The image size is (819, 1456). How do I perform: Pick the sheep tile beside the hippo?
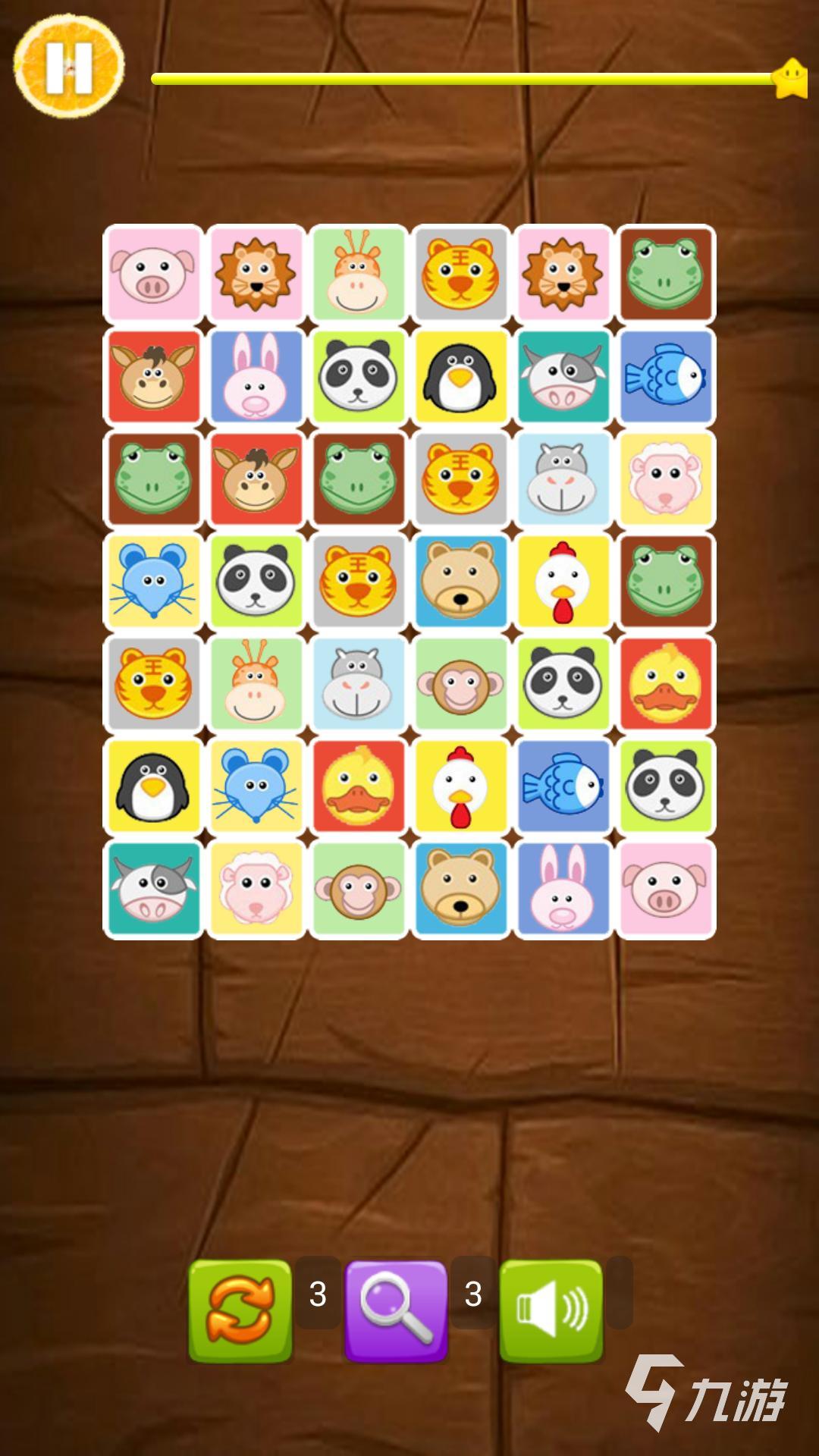click(x=665, y=479)
